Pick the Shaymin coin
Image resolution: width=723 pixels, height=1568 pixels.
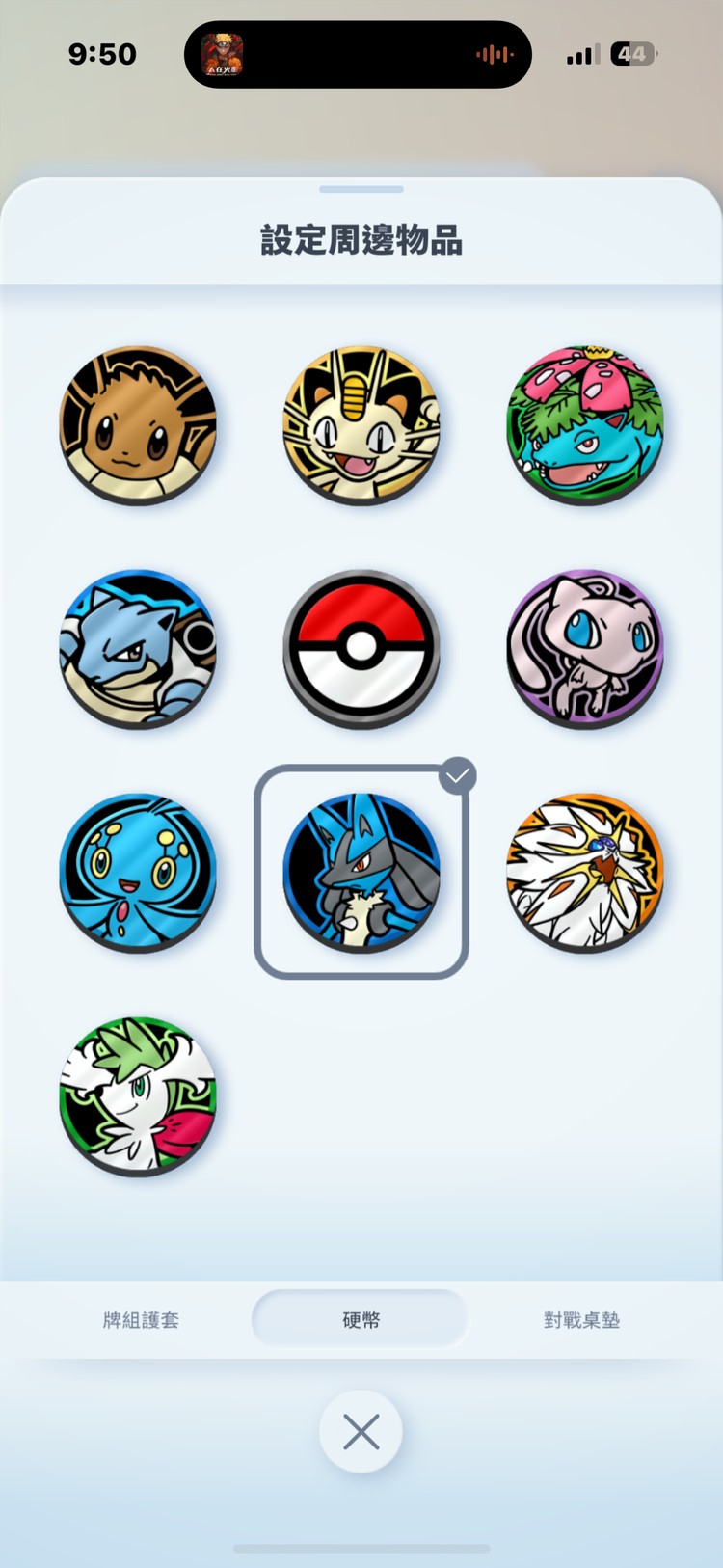[138, 1095]
